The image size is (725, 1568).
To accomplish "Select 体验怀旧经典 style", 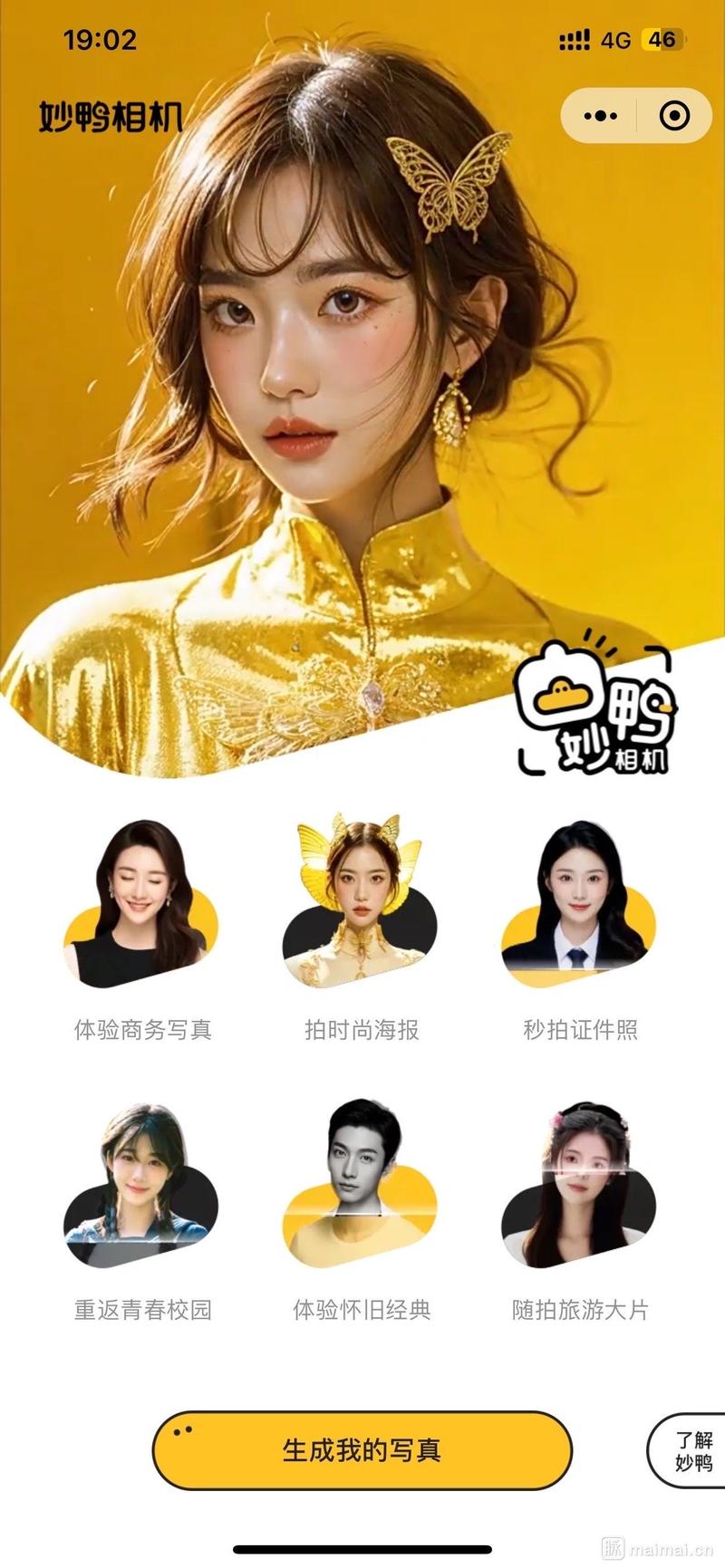I will (362, 1187).
